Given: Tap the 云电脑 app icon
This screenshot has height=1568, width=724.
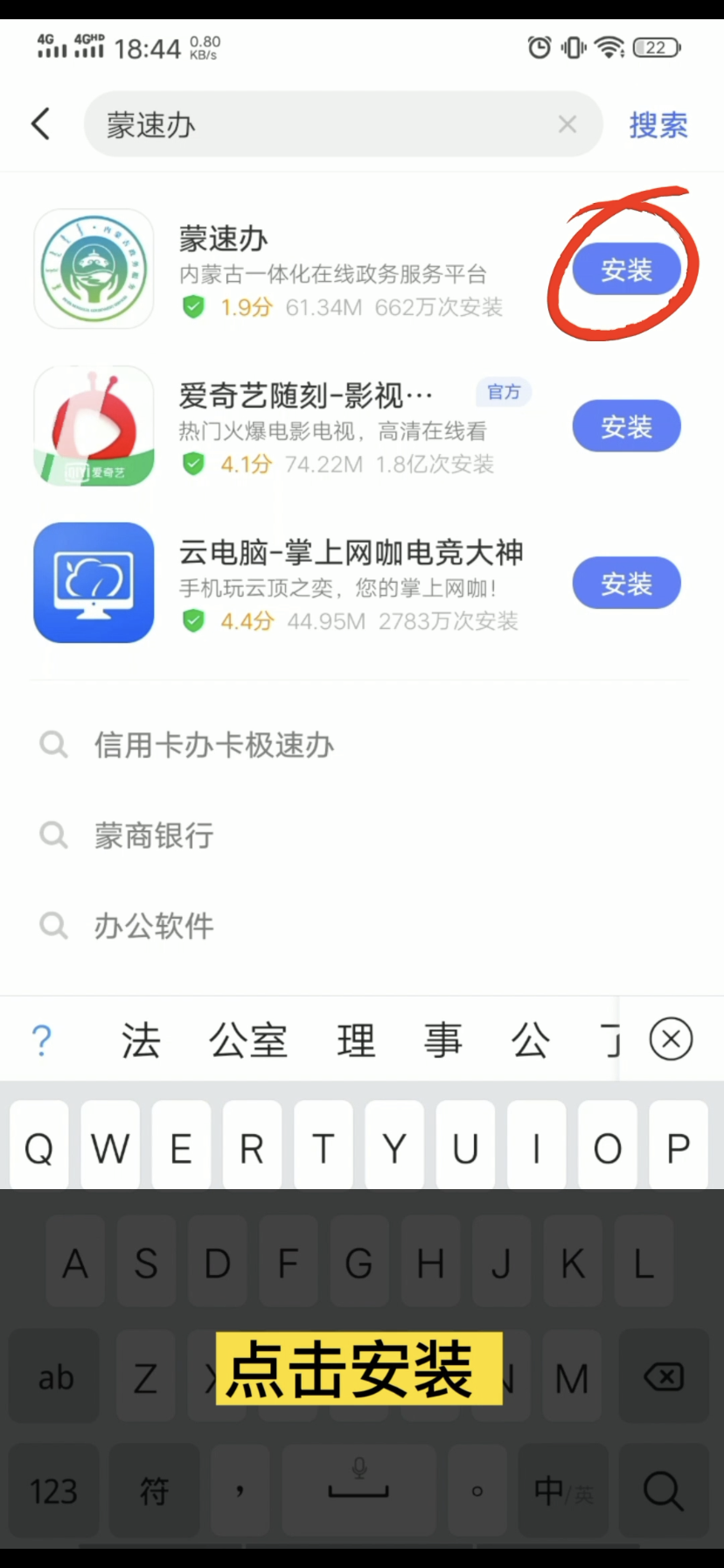Looking at the screenshot, I should point(94,583).
